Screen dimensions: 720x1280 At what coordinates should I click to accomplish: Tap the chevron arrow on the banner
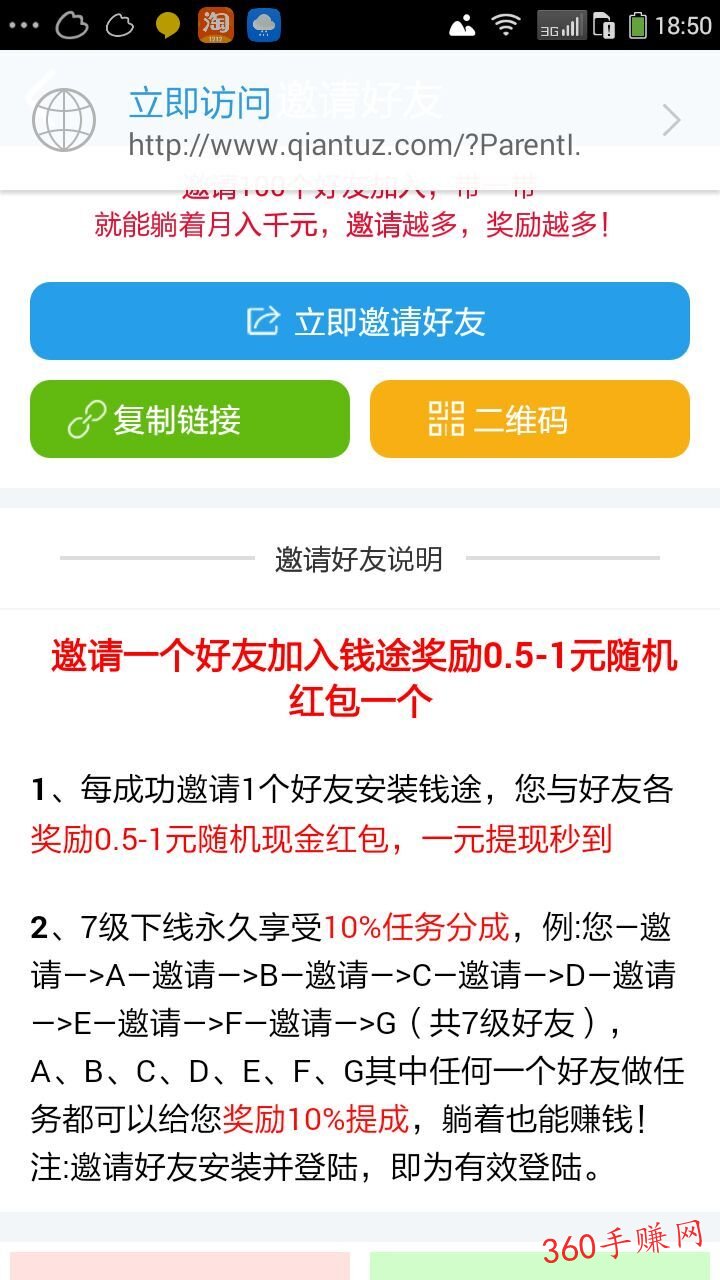672,121
